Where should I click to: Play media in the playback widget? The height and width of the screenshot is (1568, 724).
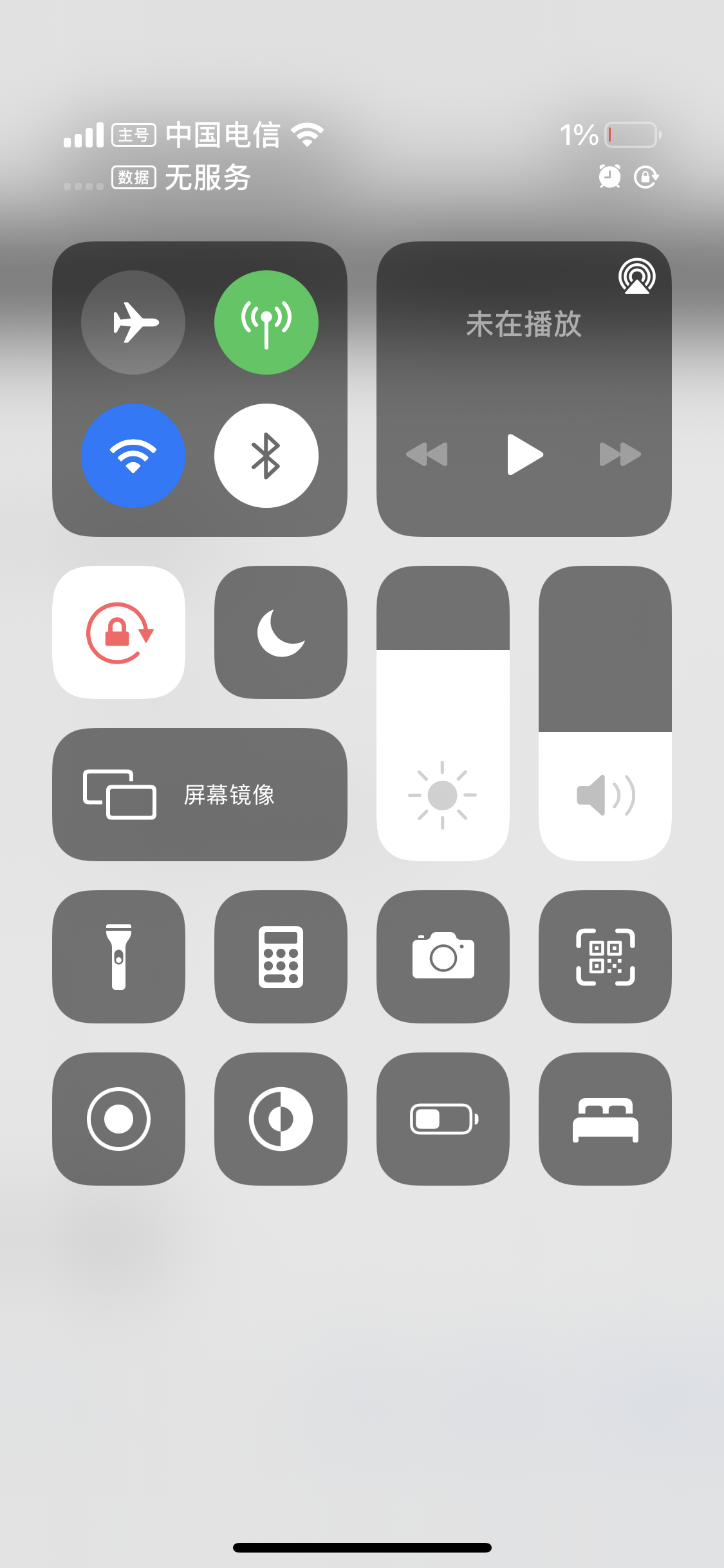[x=524, y=454]
